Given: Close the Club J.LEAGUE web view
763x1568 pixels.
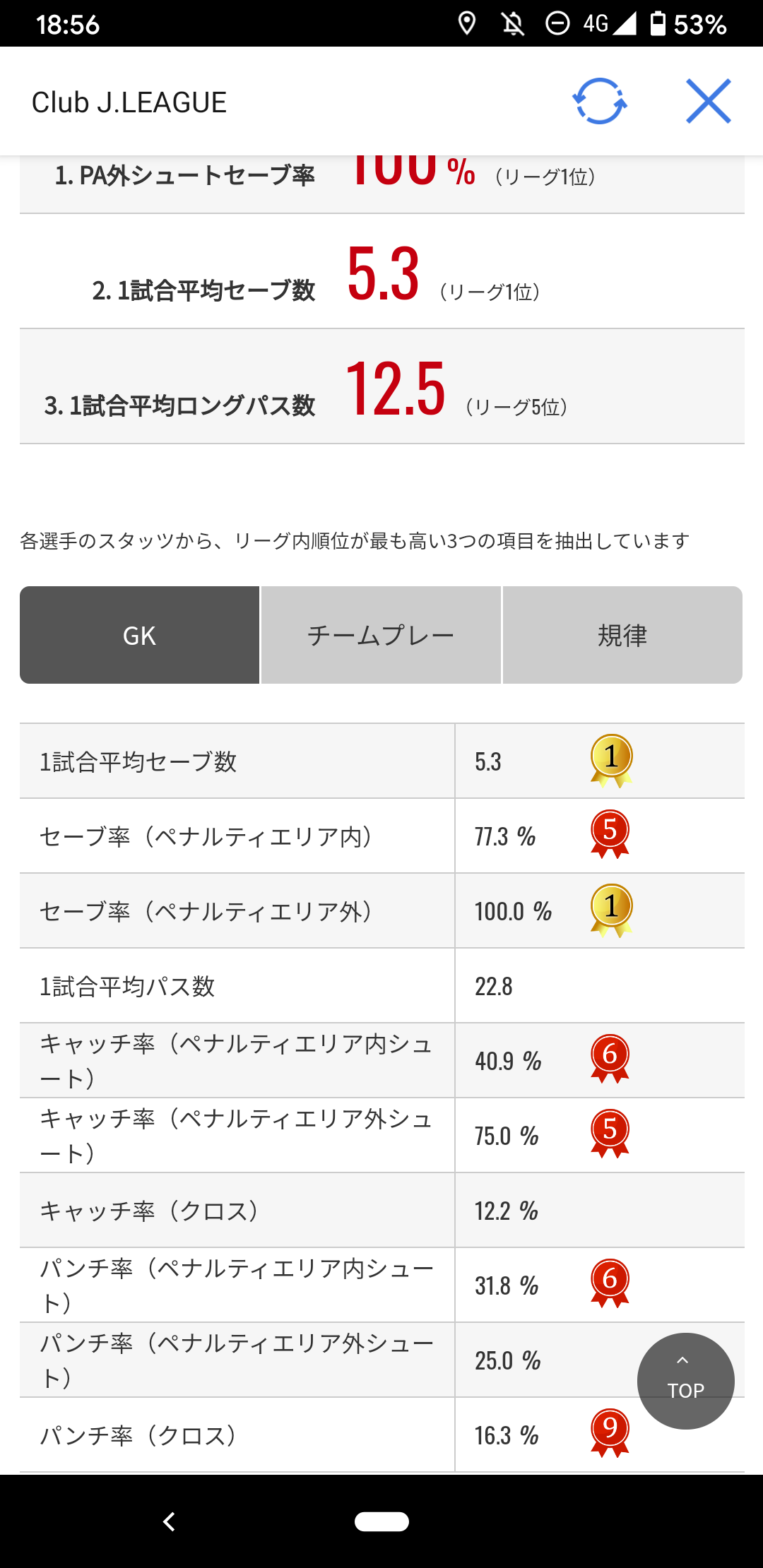Looking at the screenshot, I should [x=708, y=102].
